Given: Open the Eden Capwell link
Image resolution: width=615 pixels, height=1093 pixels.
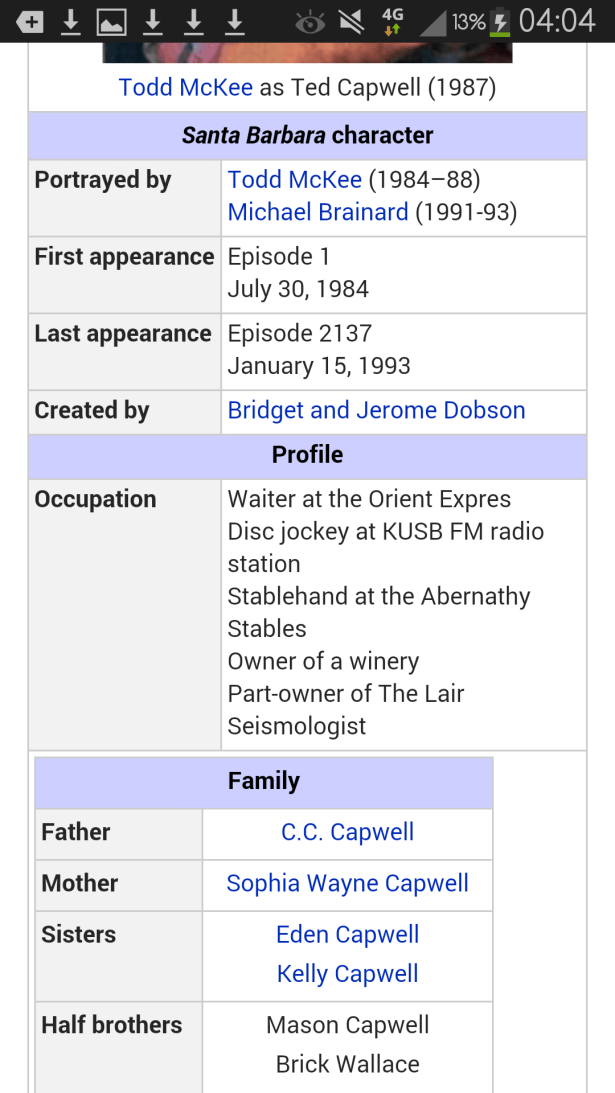Looking at the screenshot, I should [x=347, y=934].
